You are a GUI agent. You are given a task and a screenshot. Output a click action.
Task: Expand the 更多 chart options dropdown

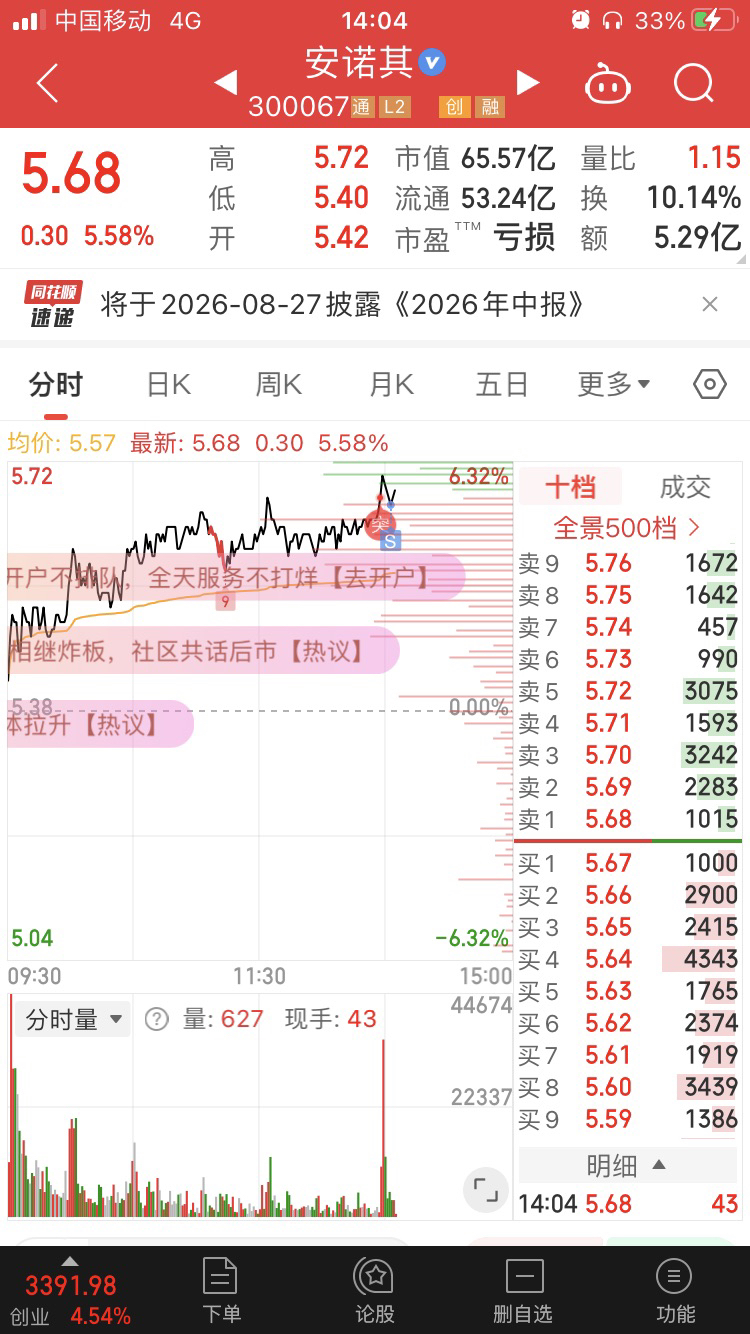pos(614,384)
